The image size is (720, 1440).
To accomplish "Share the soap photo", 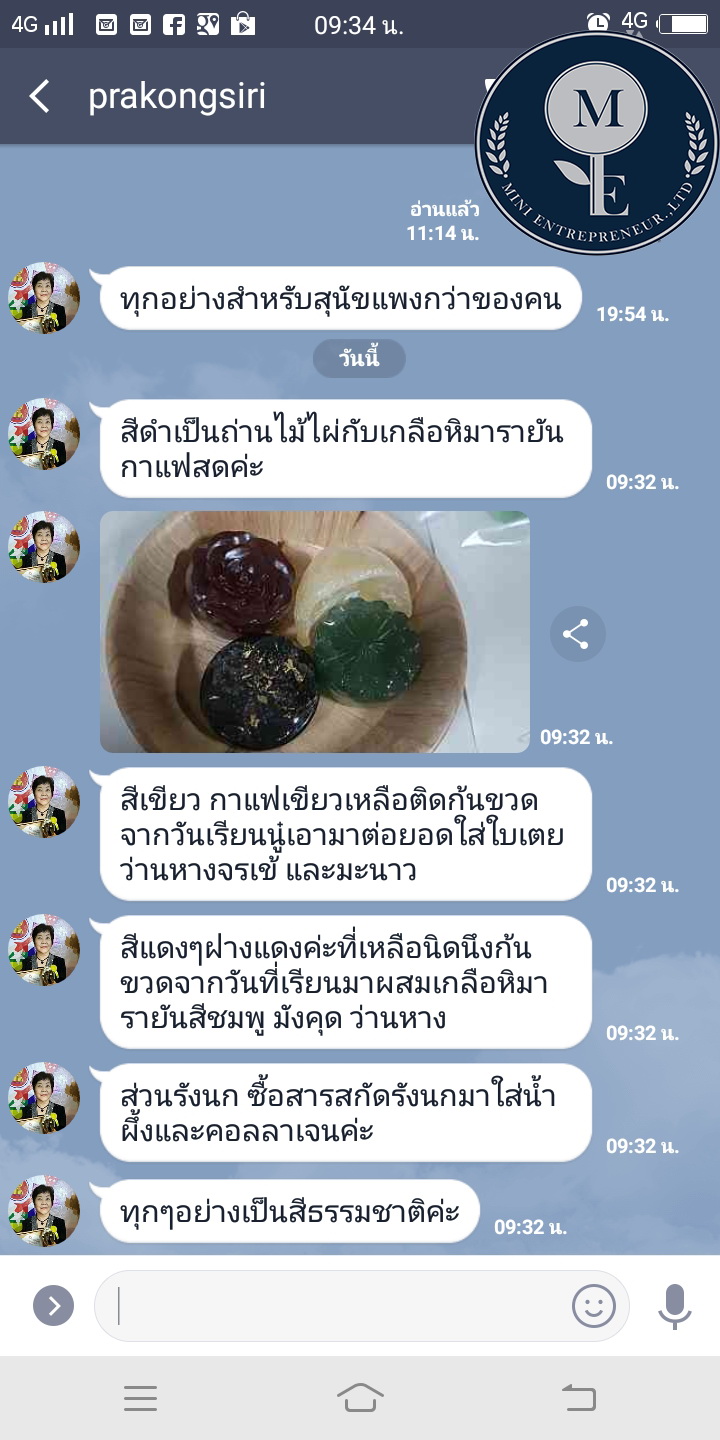I will pos(577,634).
